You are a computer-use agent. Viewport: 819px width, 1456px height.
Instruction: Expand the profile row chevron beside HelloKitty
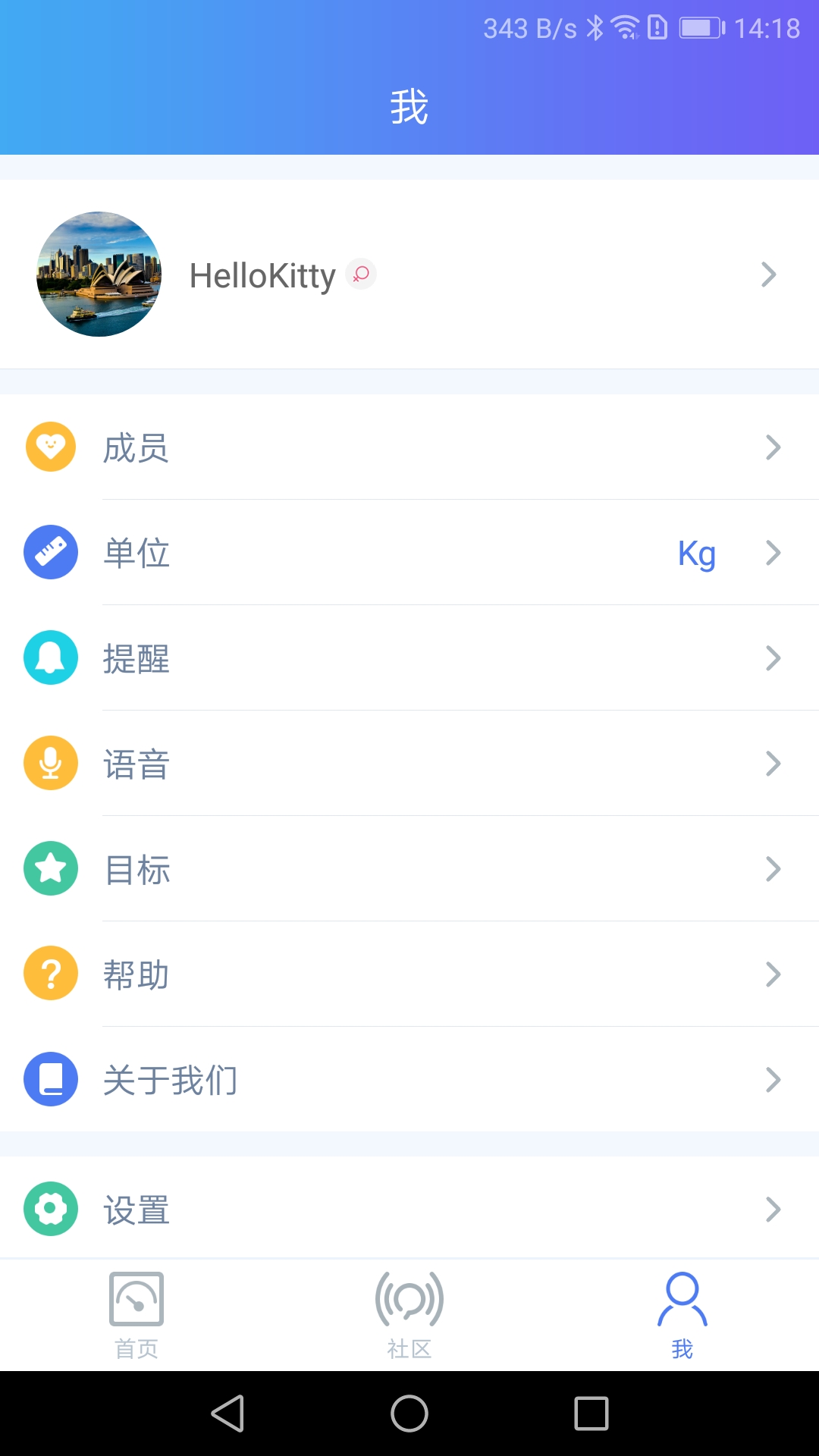pos(768,275)
